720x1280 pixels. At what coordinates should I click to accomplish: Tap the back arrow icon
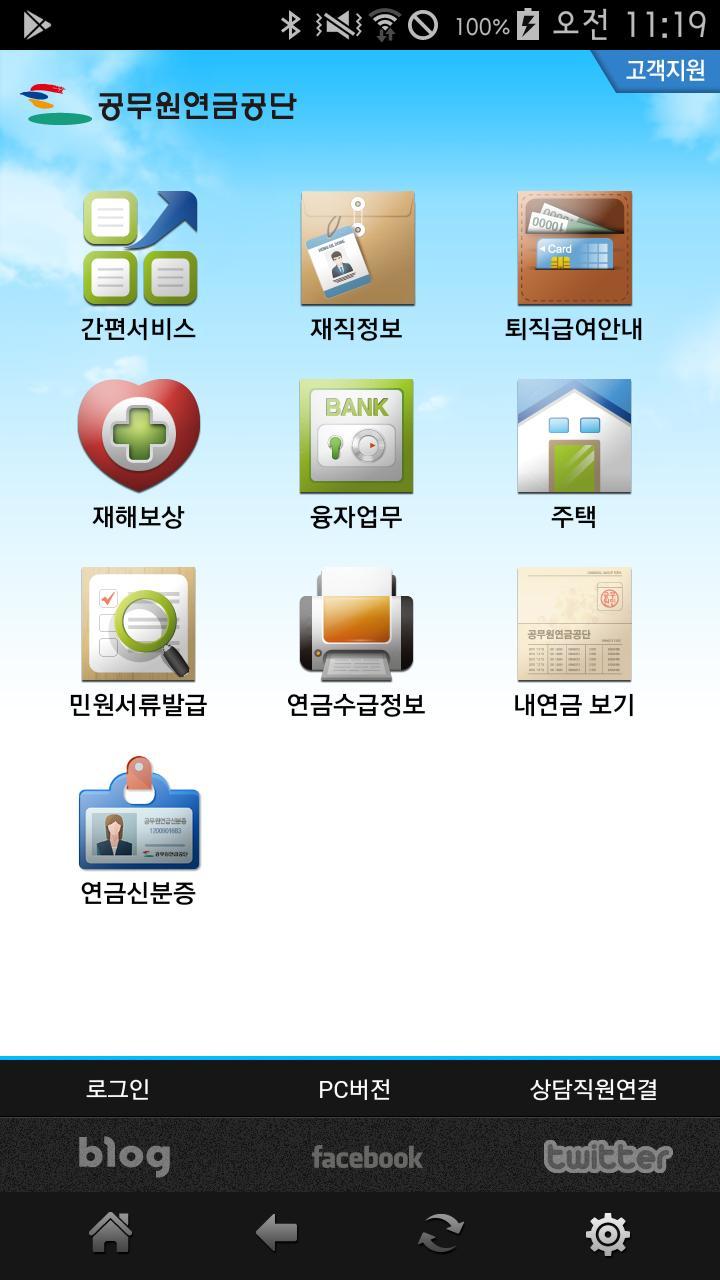pos(277,1233)
